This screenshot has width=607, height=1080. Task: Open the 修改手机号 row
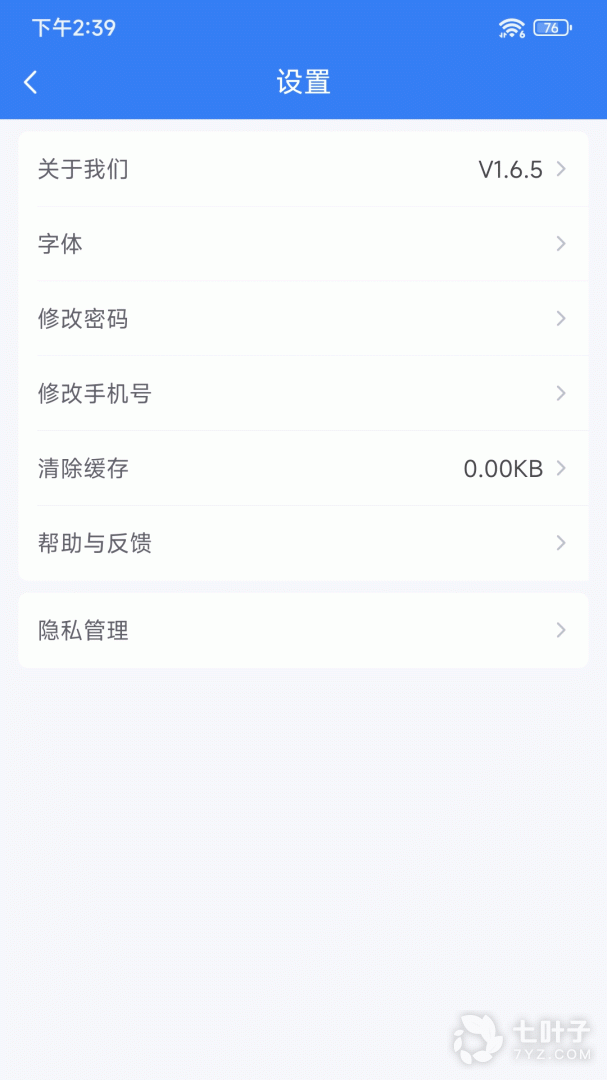[303, 394]
